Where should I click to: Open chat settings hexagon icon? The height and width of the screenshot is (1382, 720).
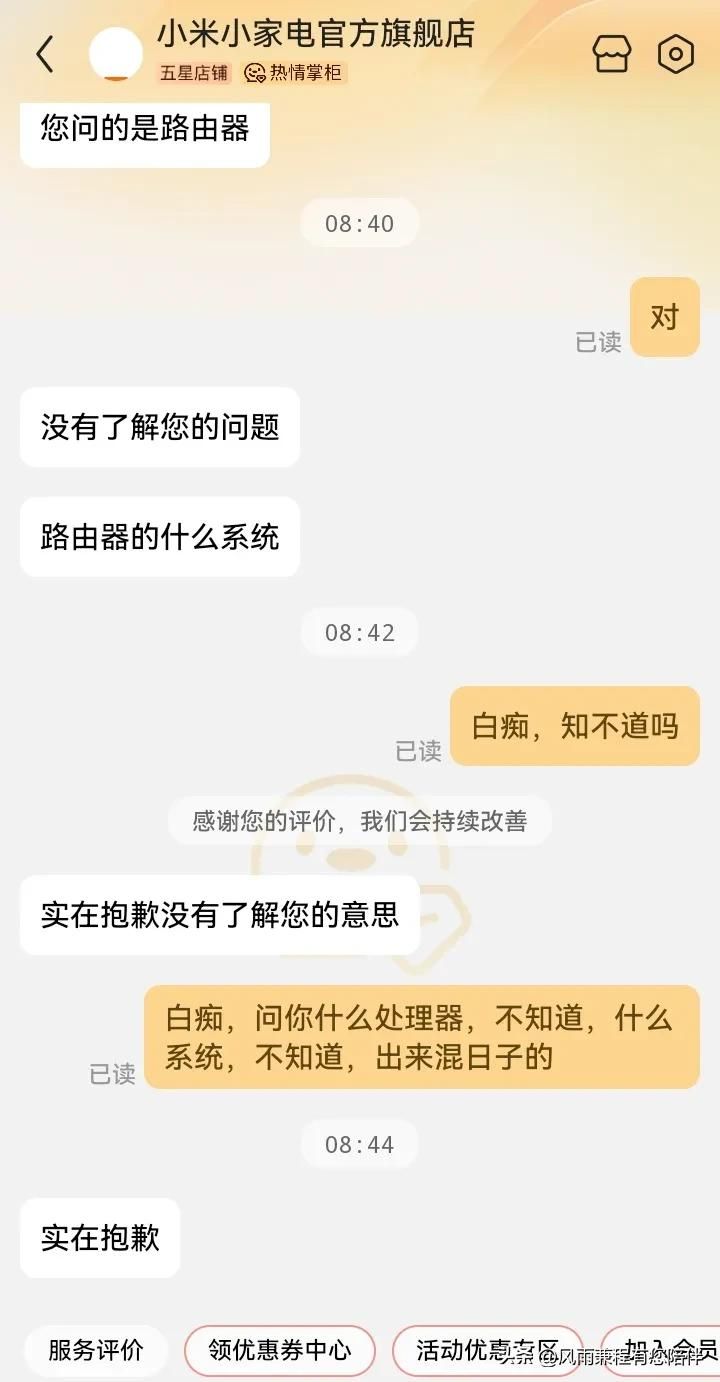(x=676, y=54)
